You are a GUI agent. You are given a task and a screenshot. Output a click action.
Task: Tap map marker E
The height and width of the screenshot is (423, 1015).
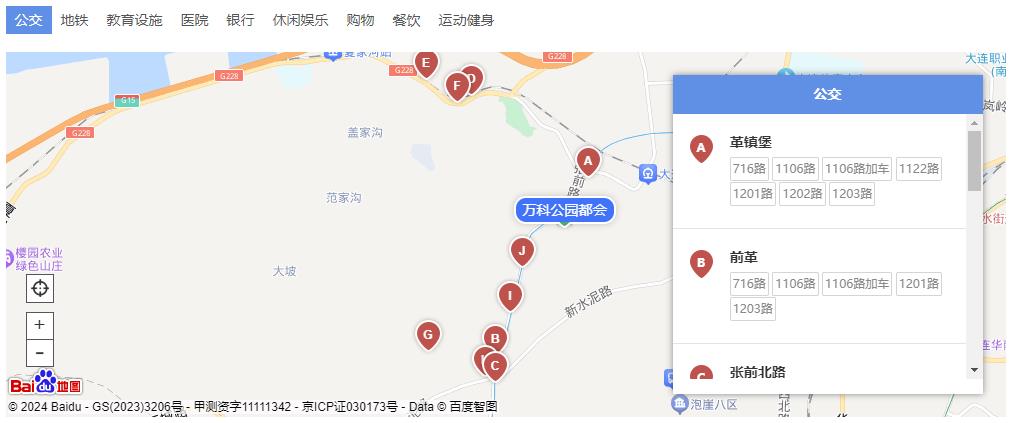pyautogui.click(x=426, y=63)
